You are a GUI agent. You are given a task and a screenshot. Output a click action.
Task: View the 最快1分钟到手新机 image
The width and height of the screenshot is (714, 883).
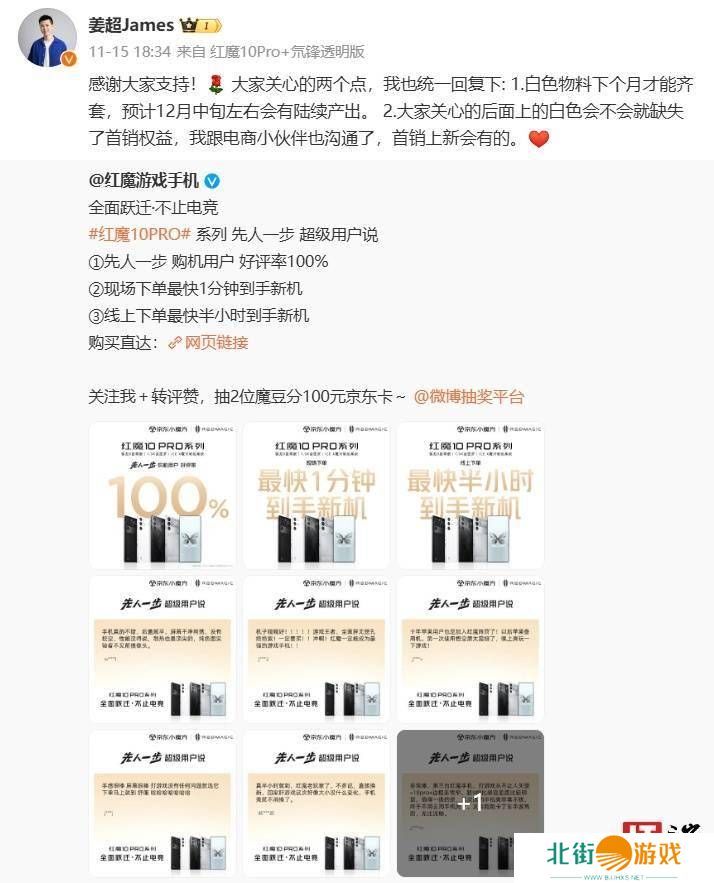(x=316, y=495)
